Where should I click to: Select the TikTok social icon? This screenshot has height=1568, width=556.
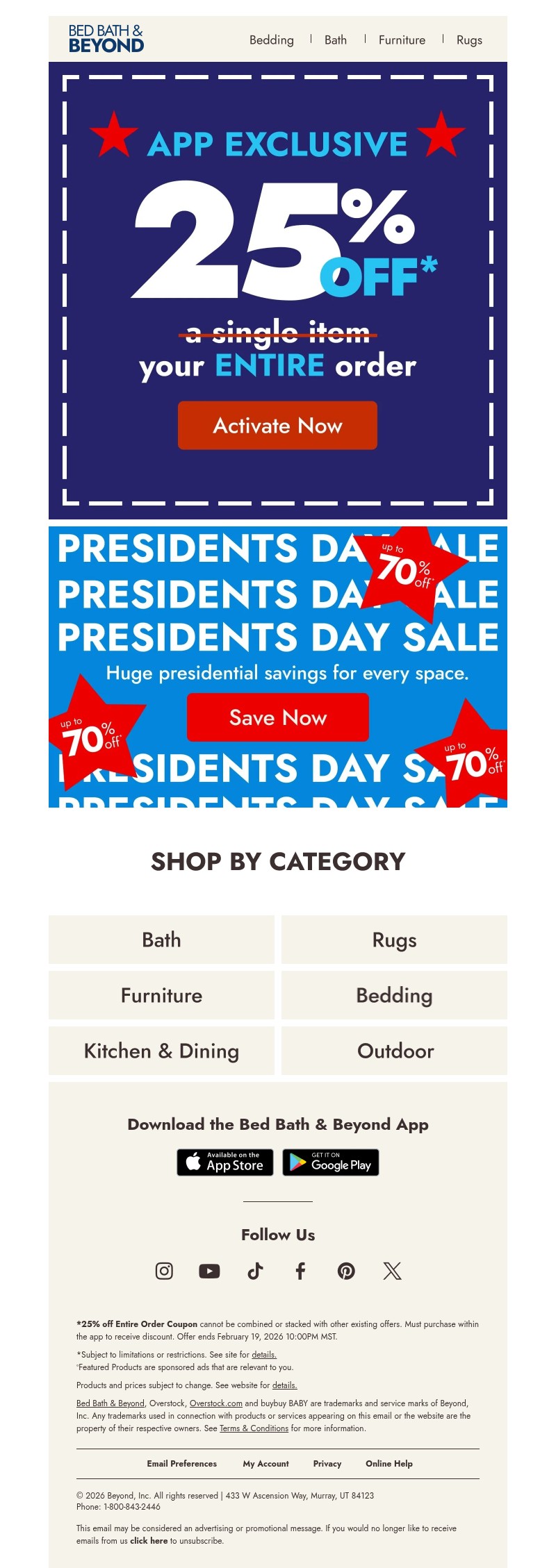point(255,1271)
